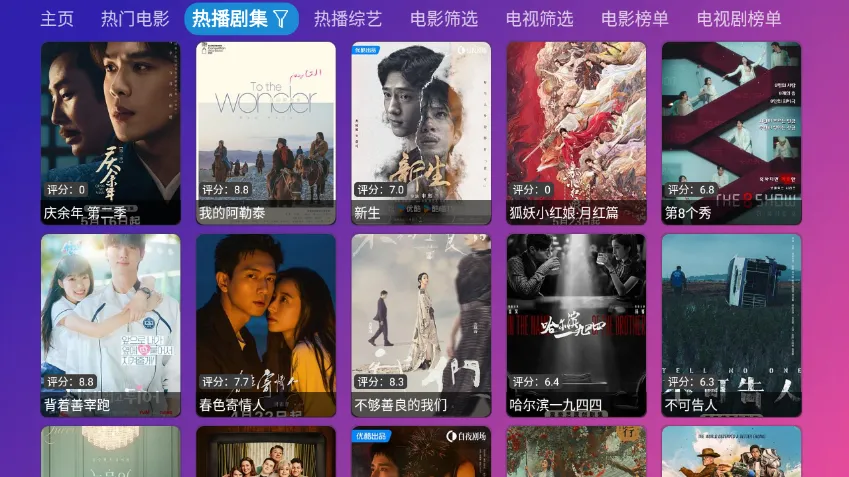Open the drama 庆余年 第二季
This screenshot has height=477, width=849.
(x=111, y=133)
